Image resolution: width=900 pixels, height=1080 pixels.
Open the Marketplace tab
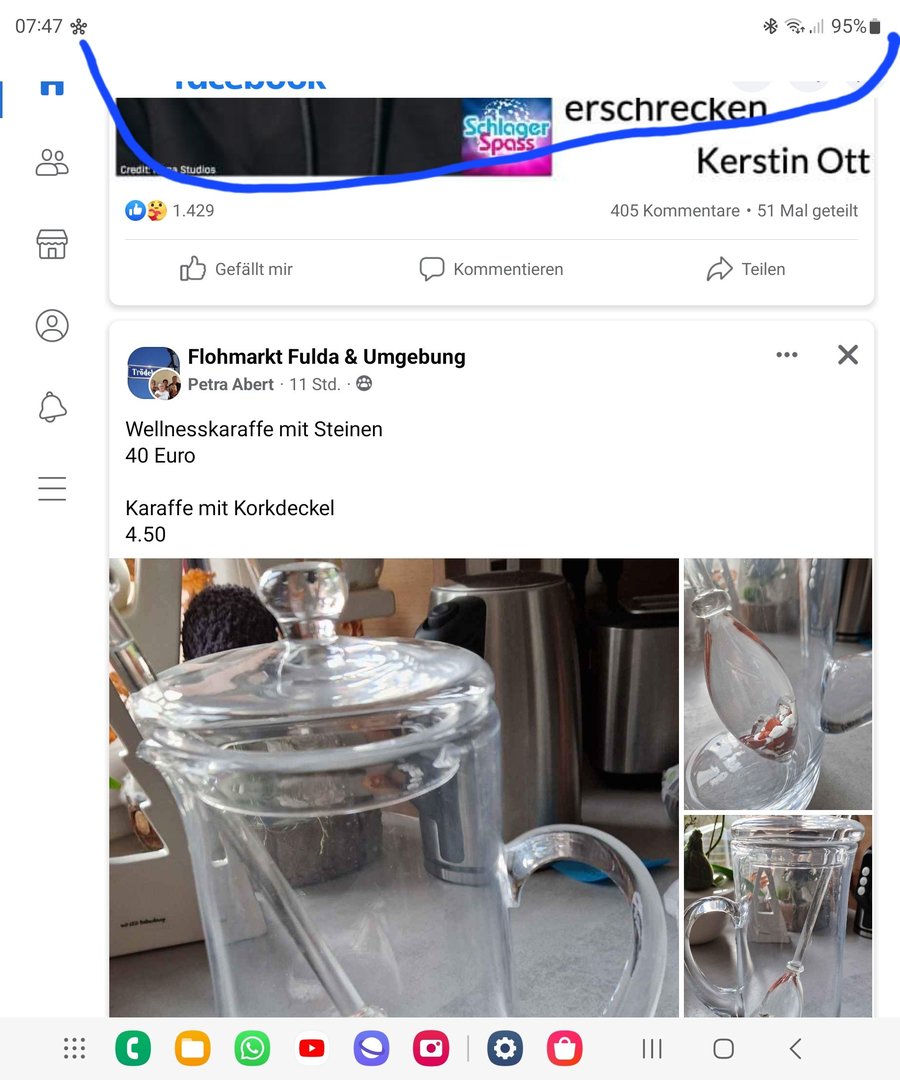(x=52, y=244)
